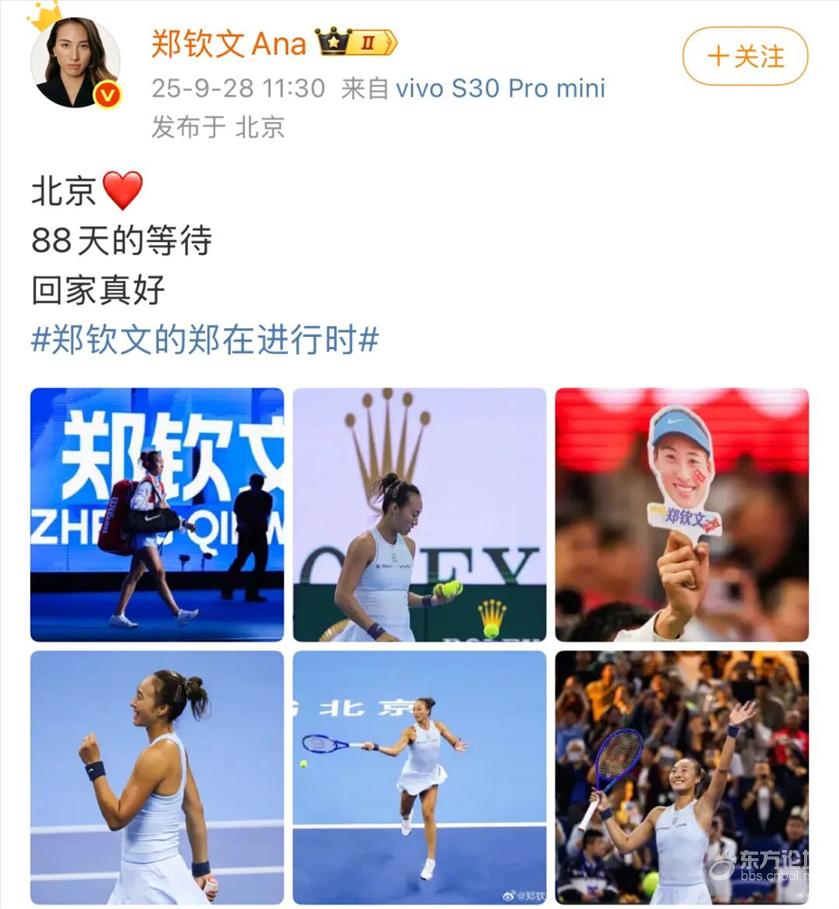Open the 郑钦文 Ana username link
Screen dimensions: 839x909
coord(229,42)
